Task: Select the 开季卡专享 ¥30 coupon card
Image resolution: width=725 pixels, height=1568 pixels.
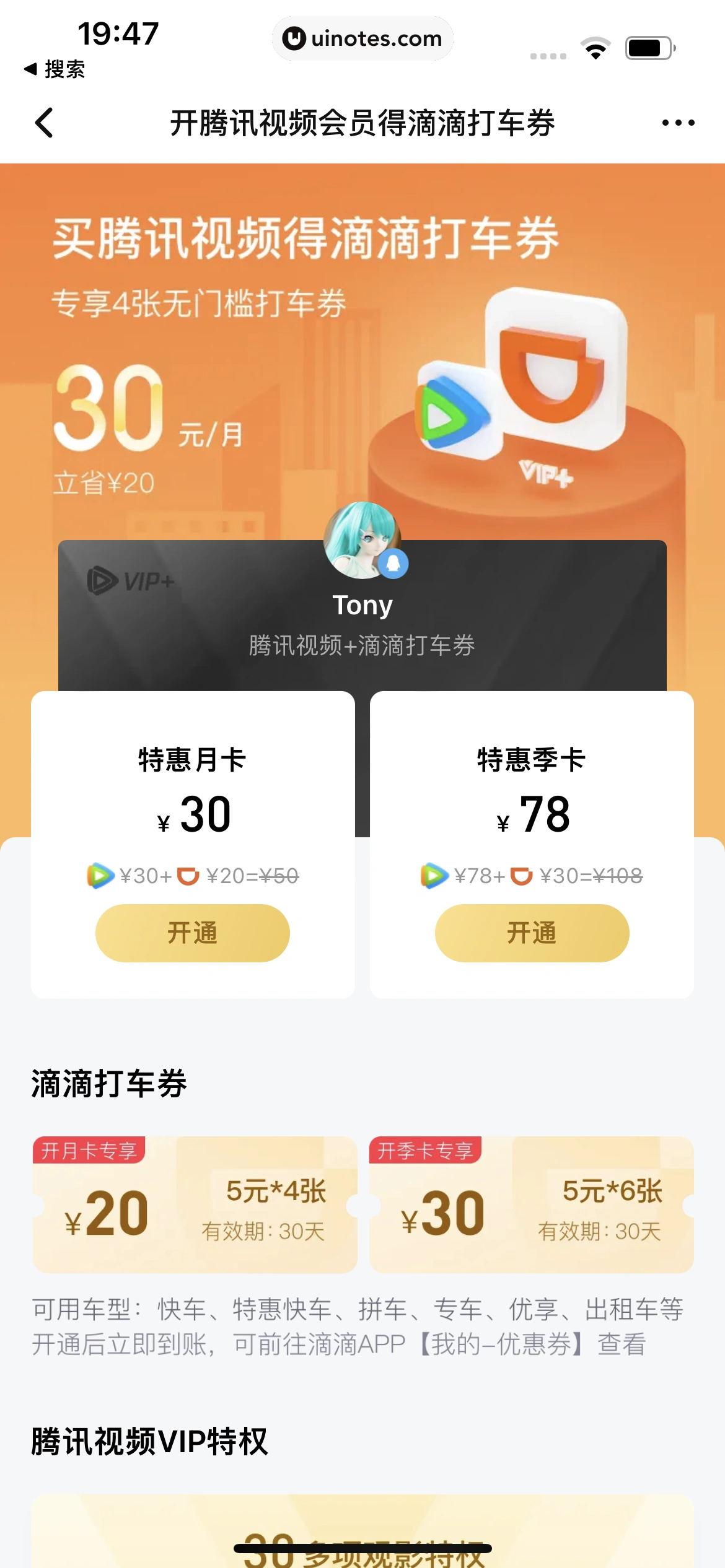Action: coord(532,1205)
